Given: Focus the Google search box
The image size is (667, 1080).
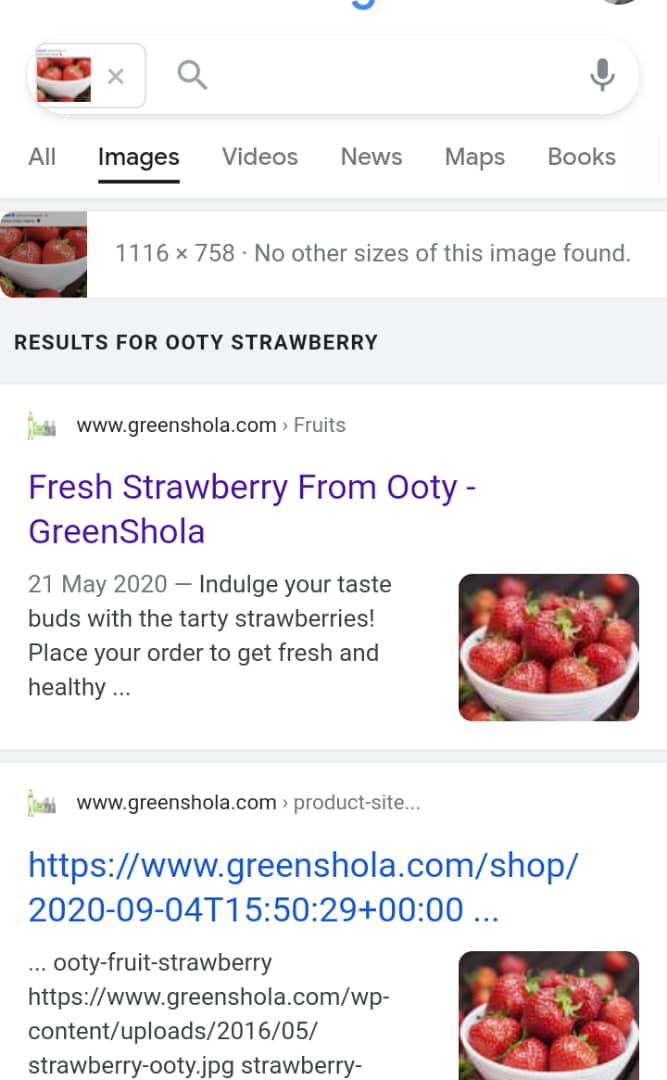Looking at the screenshot, I should (x=390, y=76).
